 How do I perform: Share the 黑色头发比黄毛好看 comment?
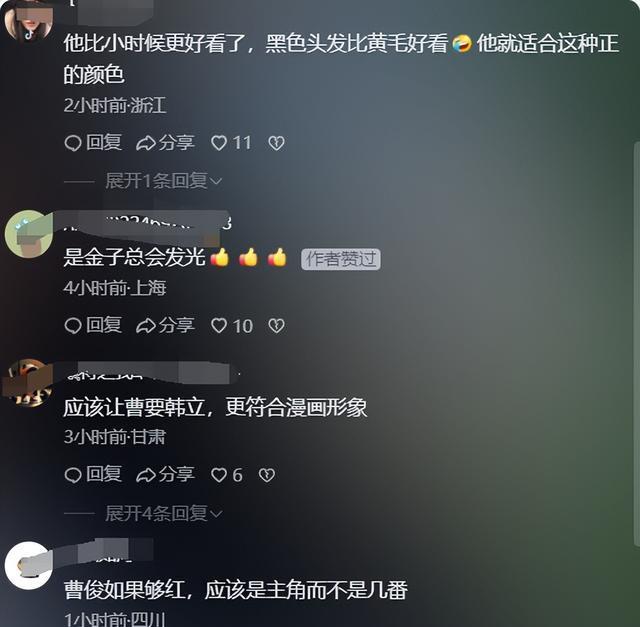(165, 143)
